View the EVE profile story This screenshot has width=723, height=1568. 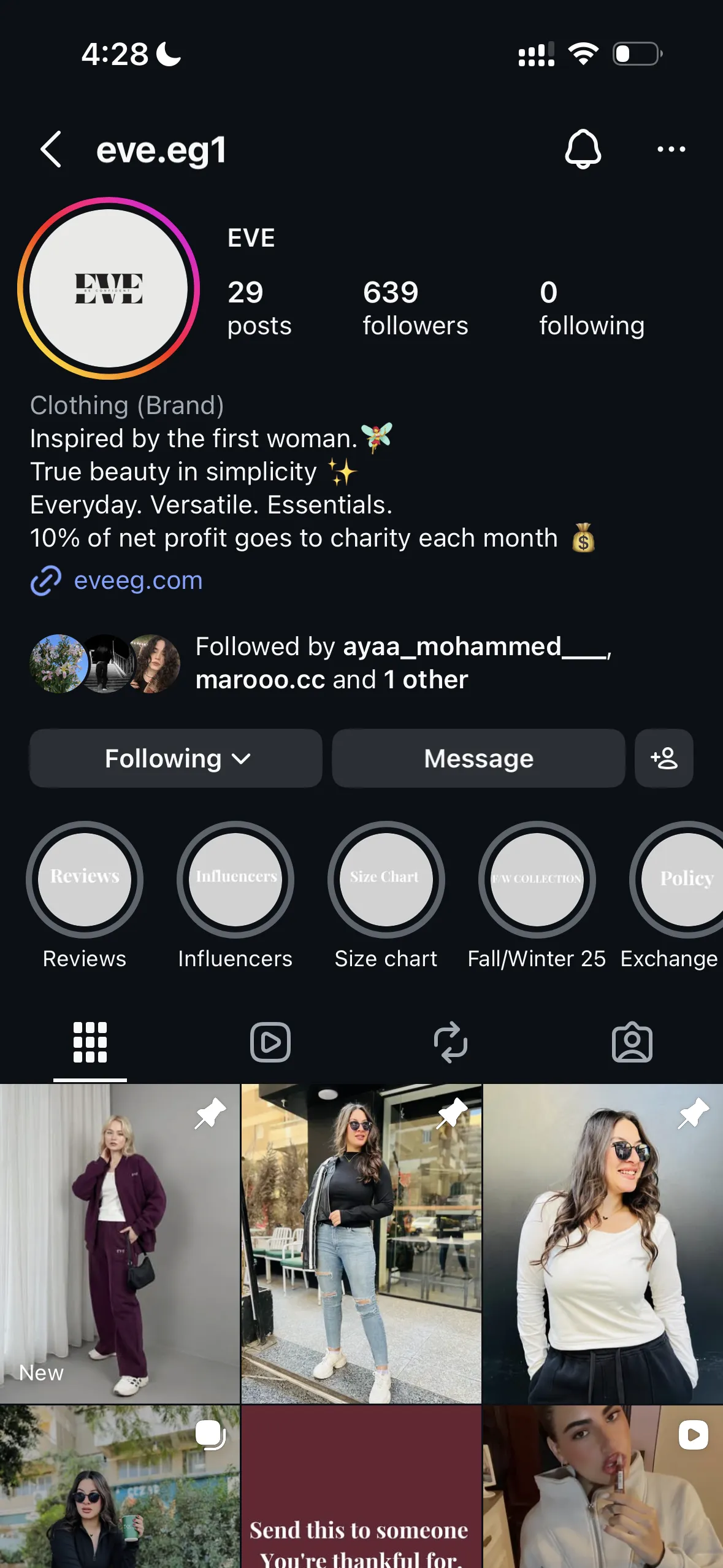(109, 288)
